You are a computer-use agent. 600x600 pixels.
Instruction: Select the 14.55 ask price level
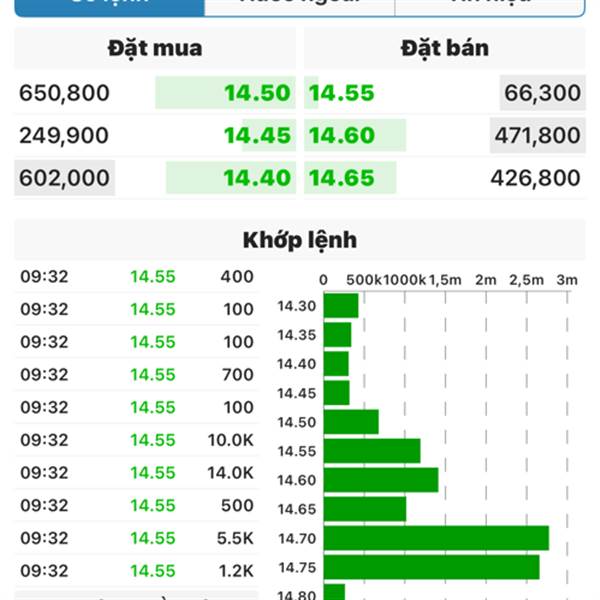tap(342, 94)
